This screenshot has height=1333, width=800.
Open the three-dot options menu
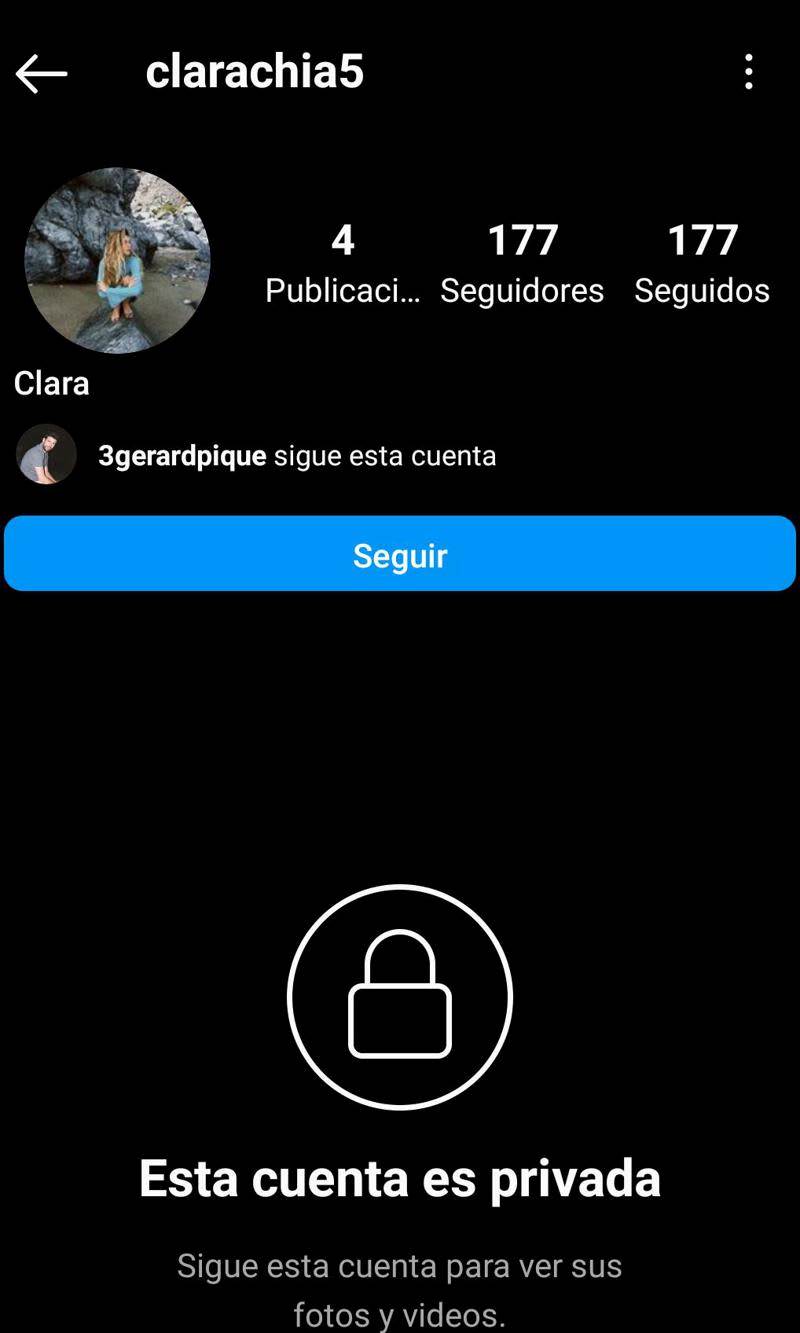tap(748, 72)
